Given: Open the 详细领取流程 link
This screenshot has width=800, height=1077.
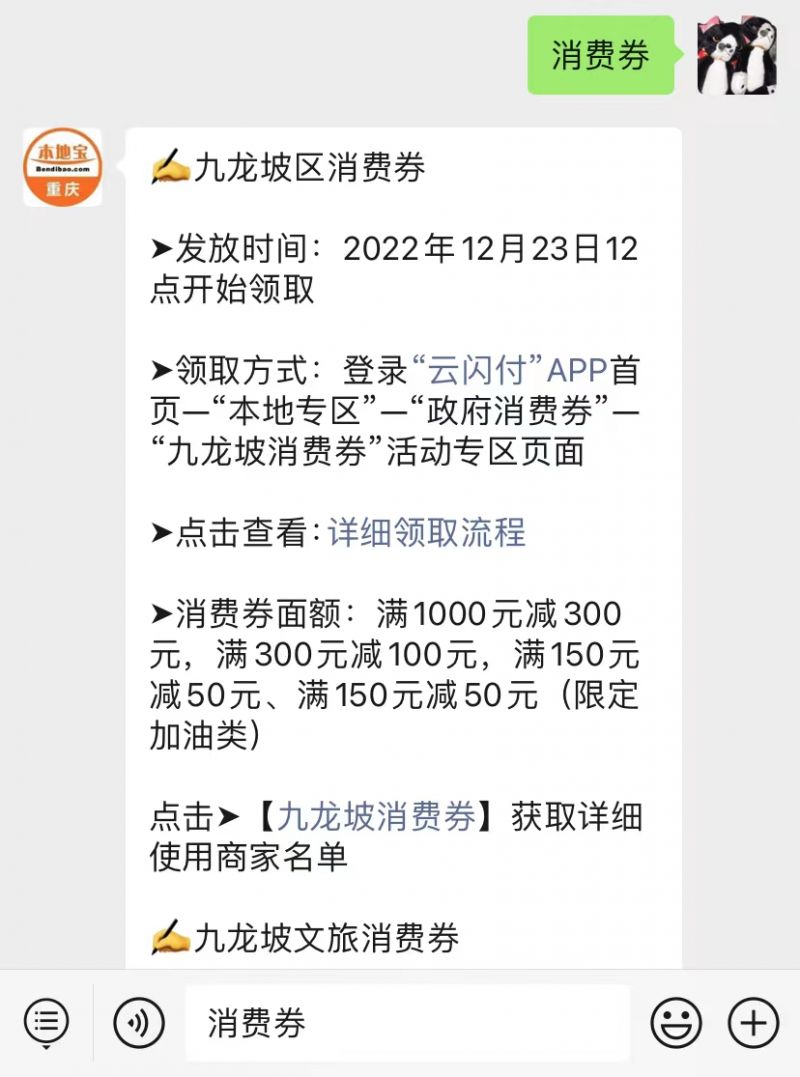Looking at the screenshot, I should [426, 533].
